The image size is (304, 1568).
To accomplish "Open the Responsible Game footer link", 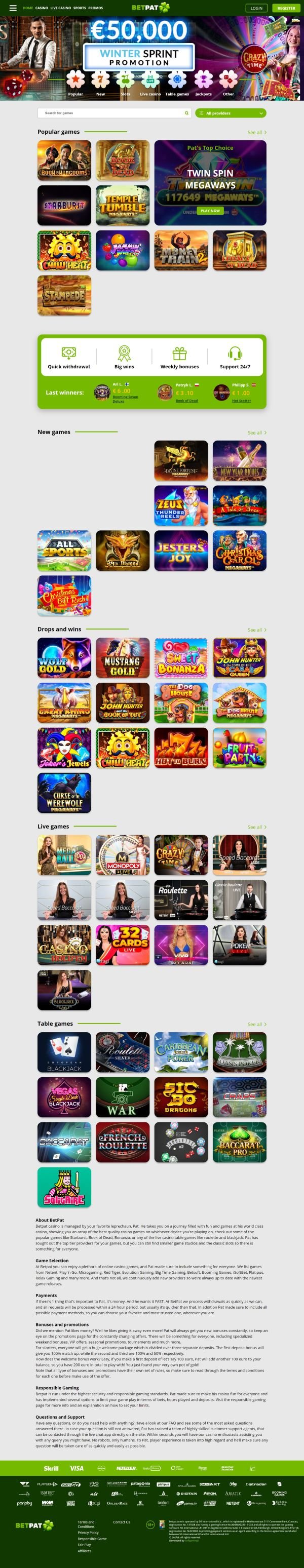I will pos(92,1539).
